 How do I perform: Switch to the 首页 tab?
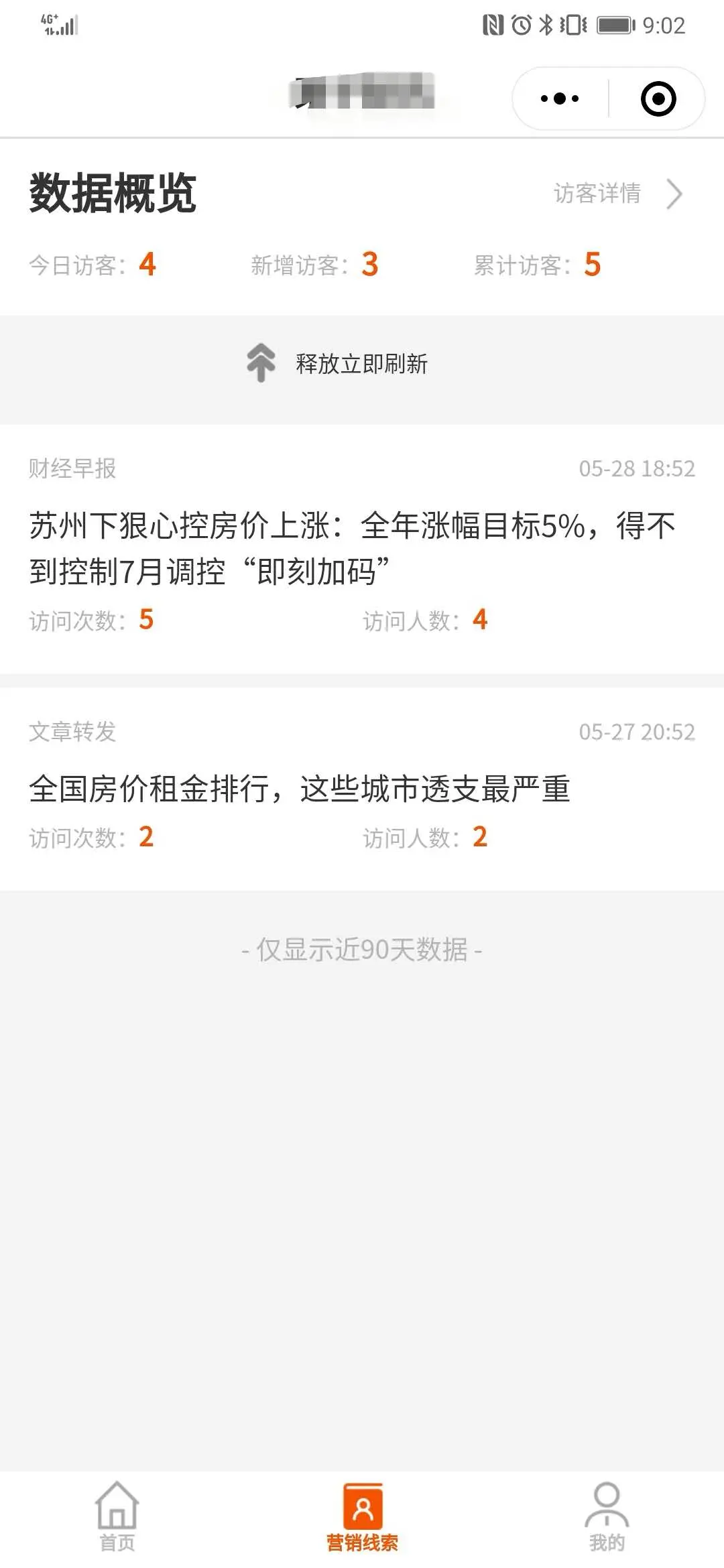point(117,1517)
